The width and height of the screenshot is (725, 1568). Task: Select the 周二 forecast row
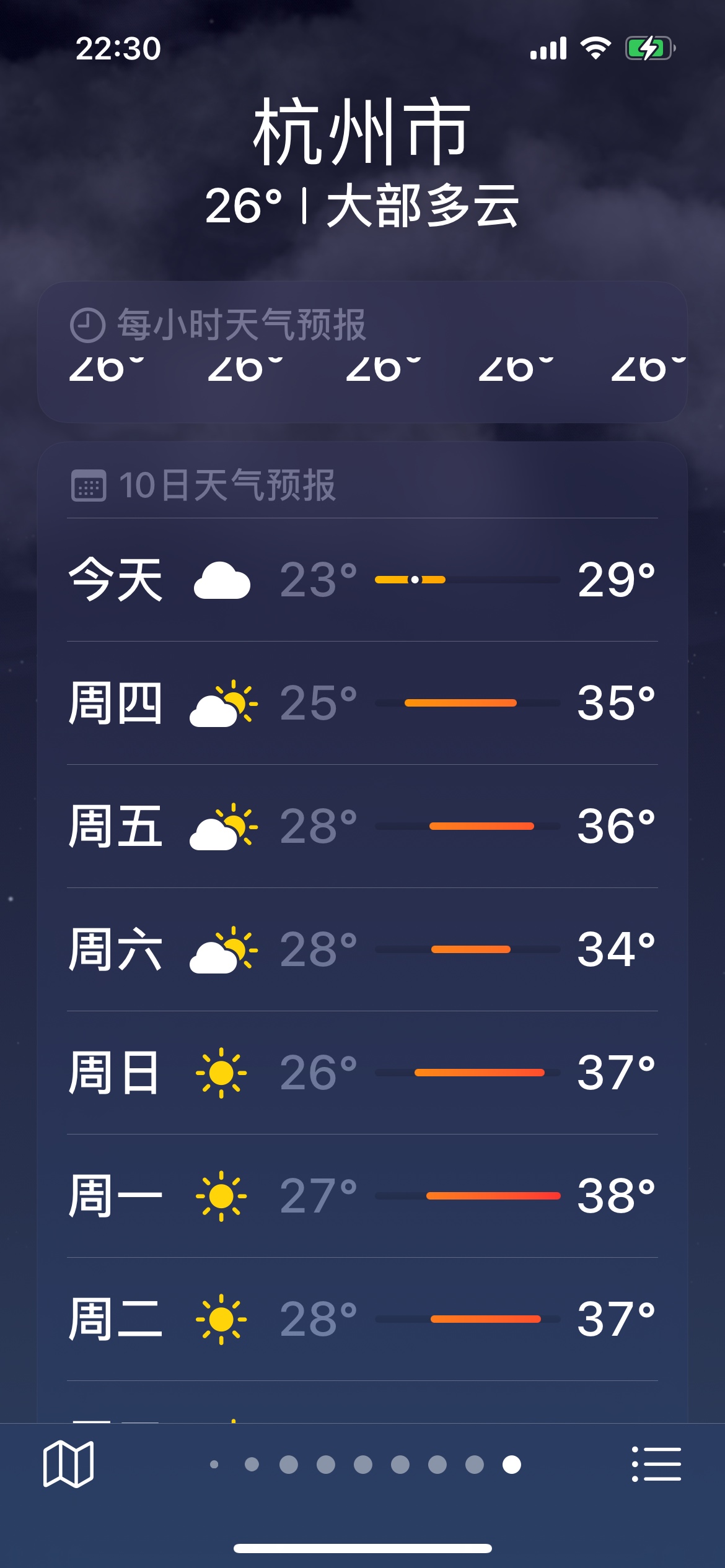pos(362,1319)
